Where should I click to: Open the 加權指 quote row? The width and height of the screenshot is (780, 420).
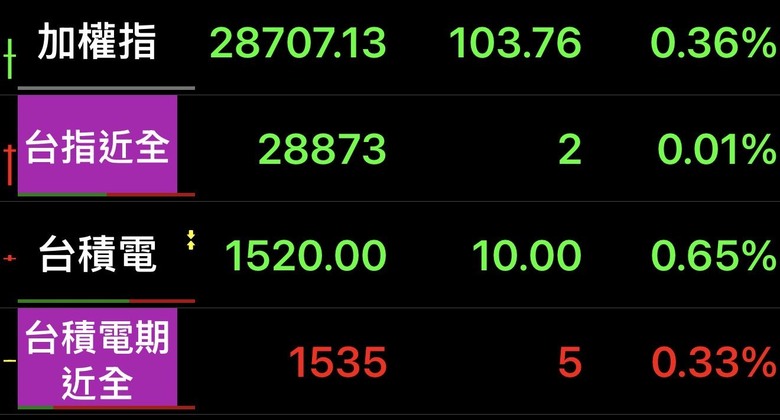pyautogui.click(x=97, y=43)
